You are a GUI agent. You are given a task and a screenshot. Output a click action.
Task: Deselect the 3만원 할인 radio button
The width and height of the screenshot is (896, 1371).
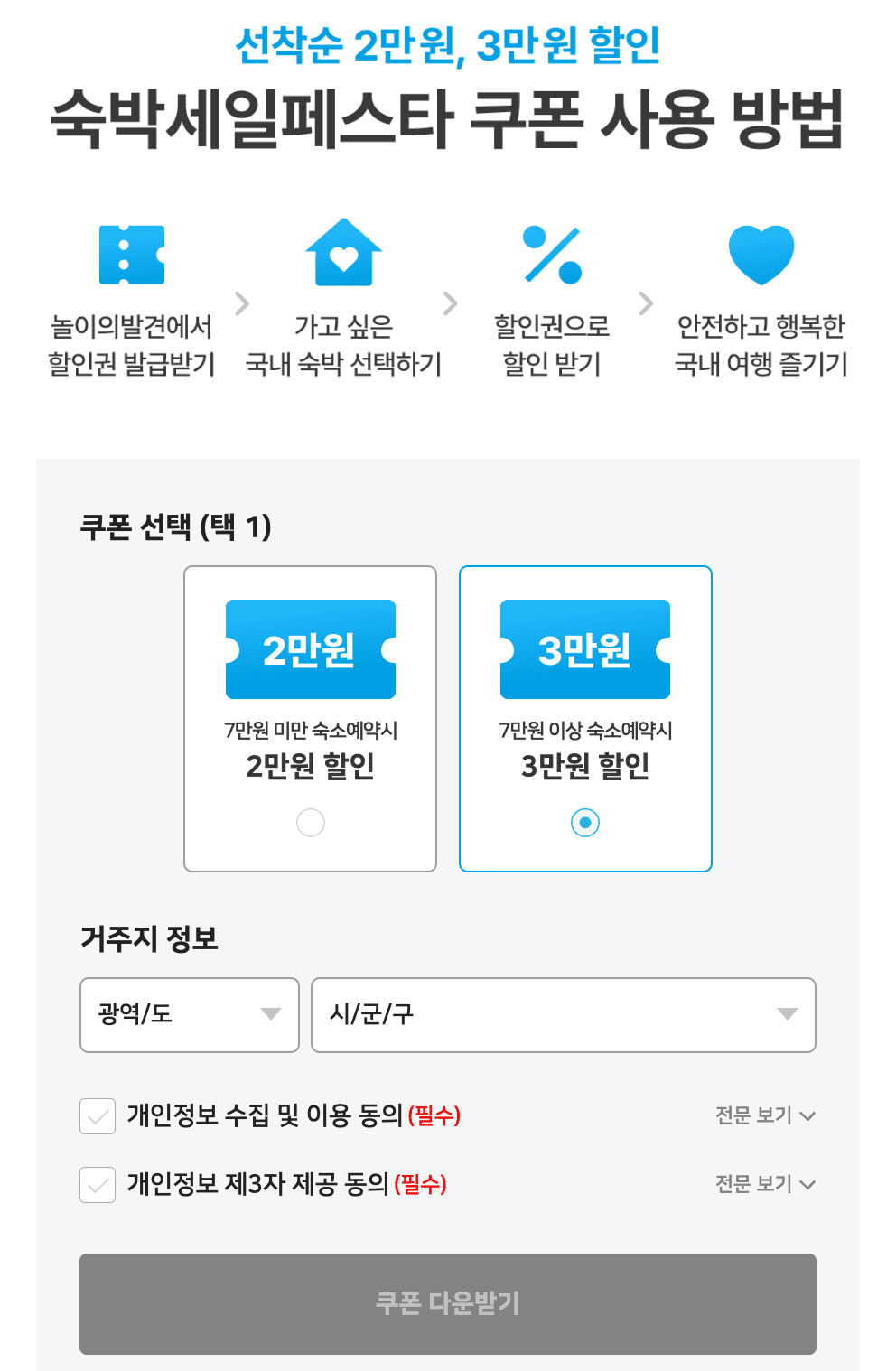coord(584,823)
